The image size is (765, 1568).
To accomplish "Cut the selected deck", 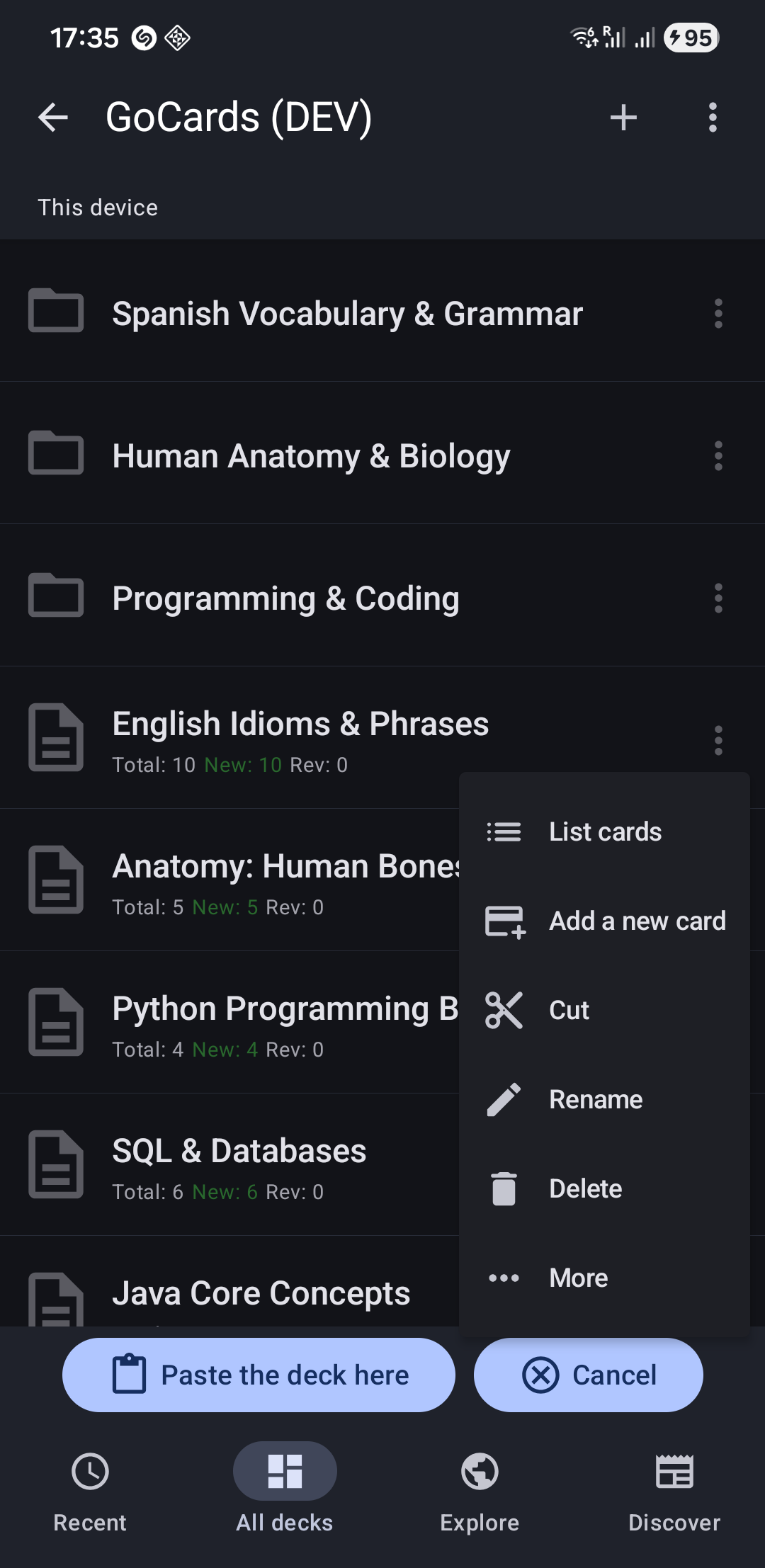I will (x=569, y=1010).
